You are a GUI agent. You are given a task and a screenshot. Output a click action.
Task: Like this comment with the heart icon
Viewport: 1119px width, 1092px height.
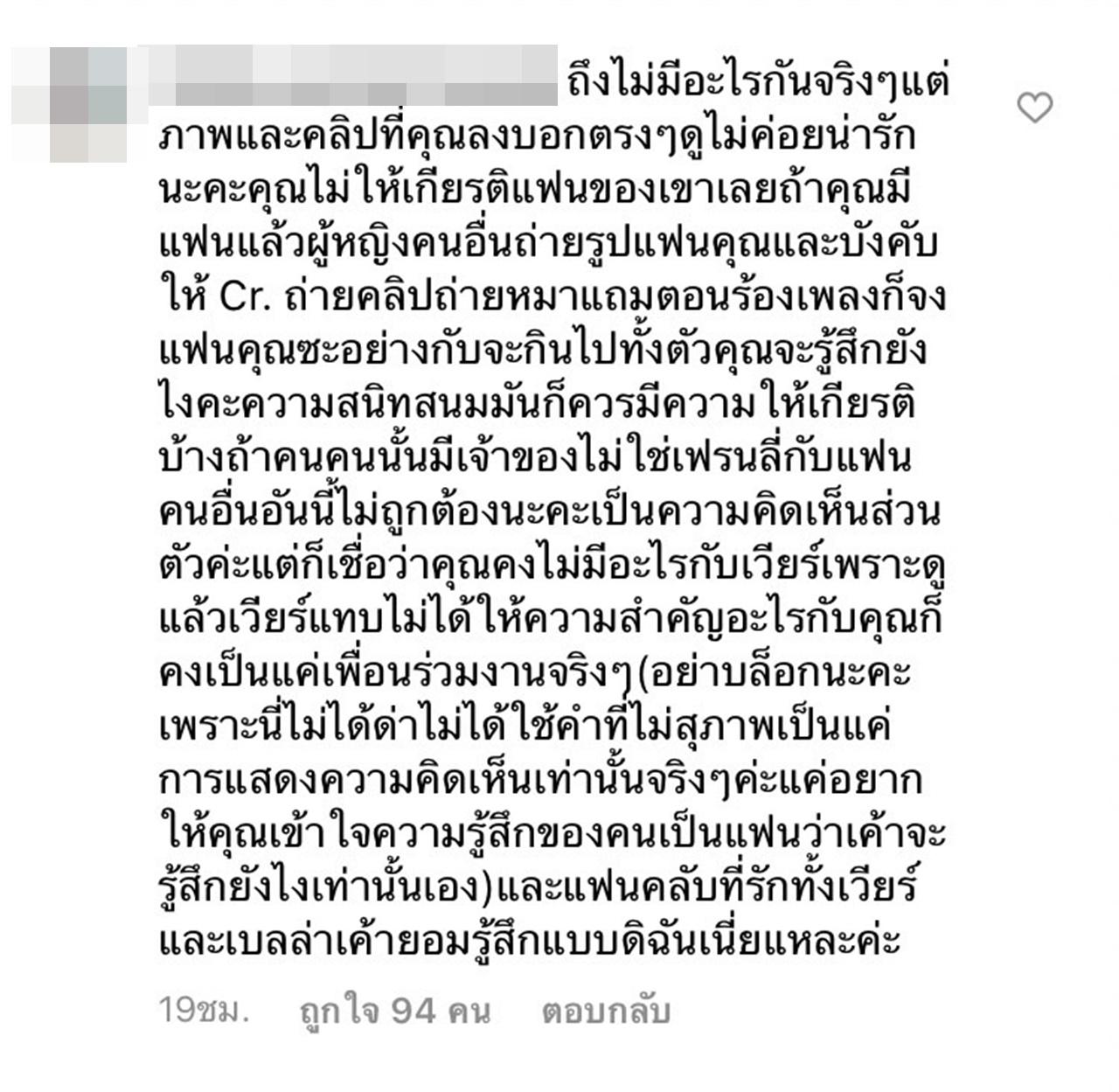pos(1035,108)
